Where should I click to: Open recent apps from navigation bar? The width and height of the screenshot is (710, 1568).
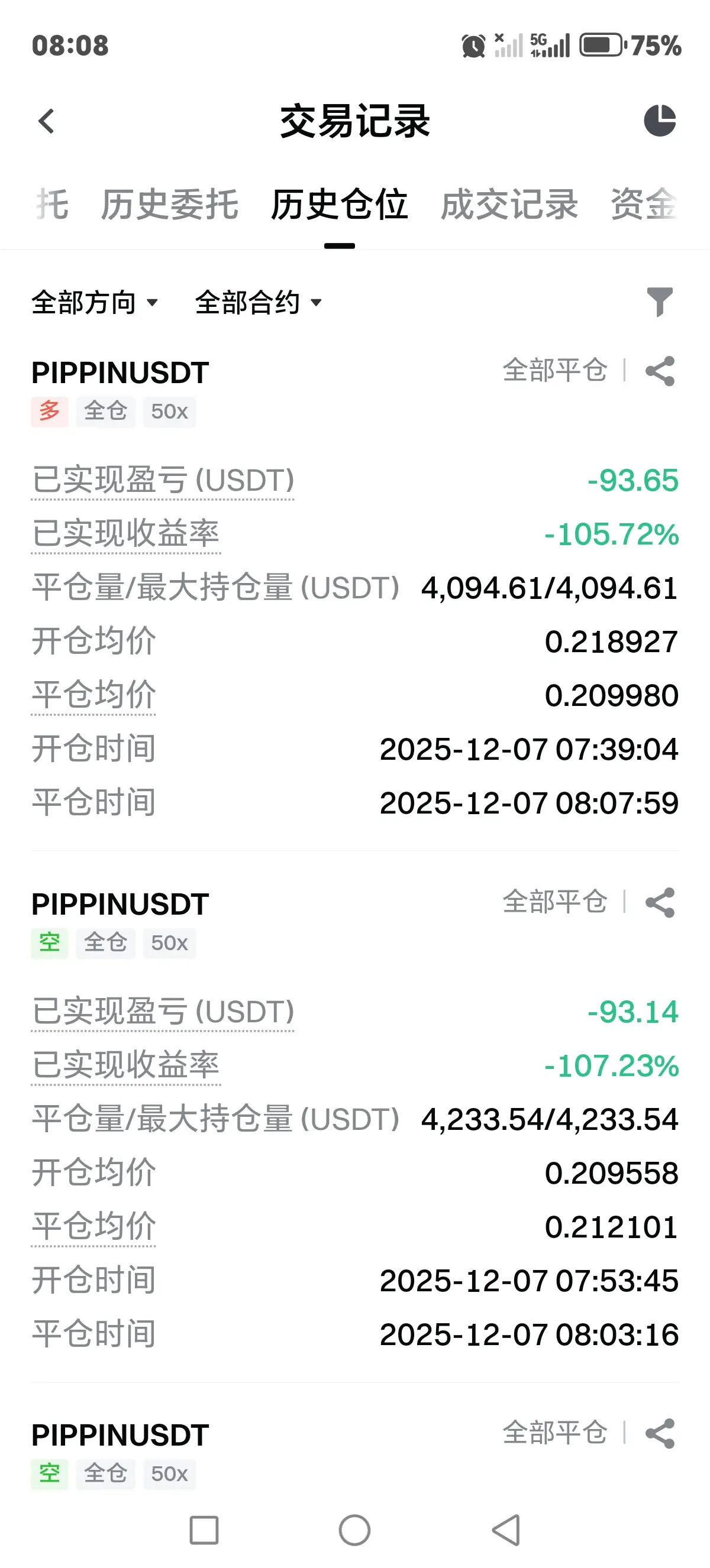pos(204,1530)
